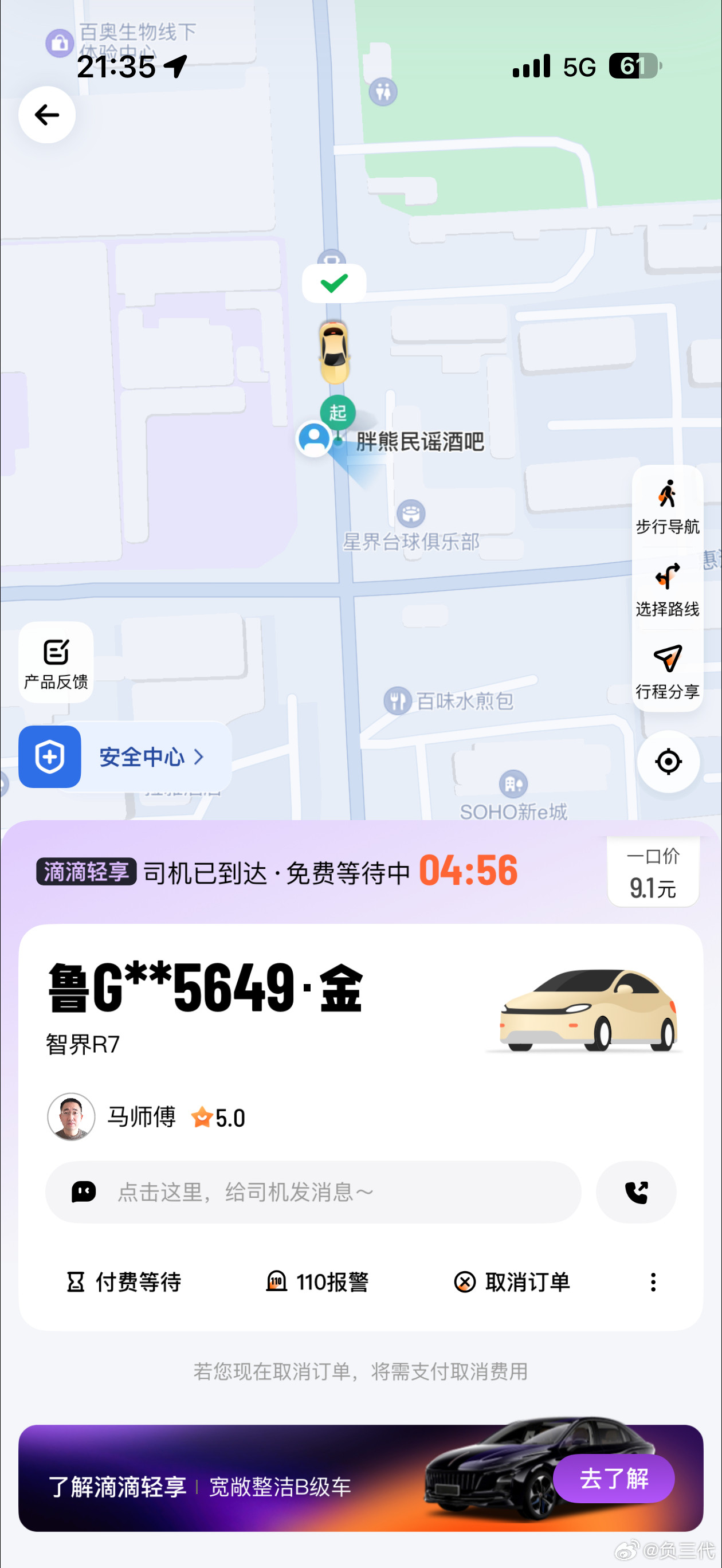Tap the locate-me crosshair on the map
The height and width of the screenshot is (1568, 722).
pos(668,761)
